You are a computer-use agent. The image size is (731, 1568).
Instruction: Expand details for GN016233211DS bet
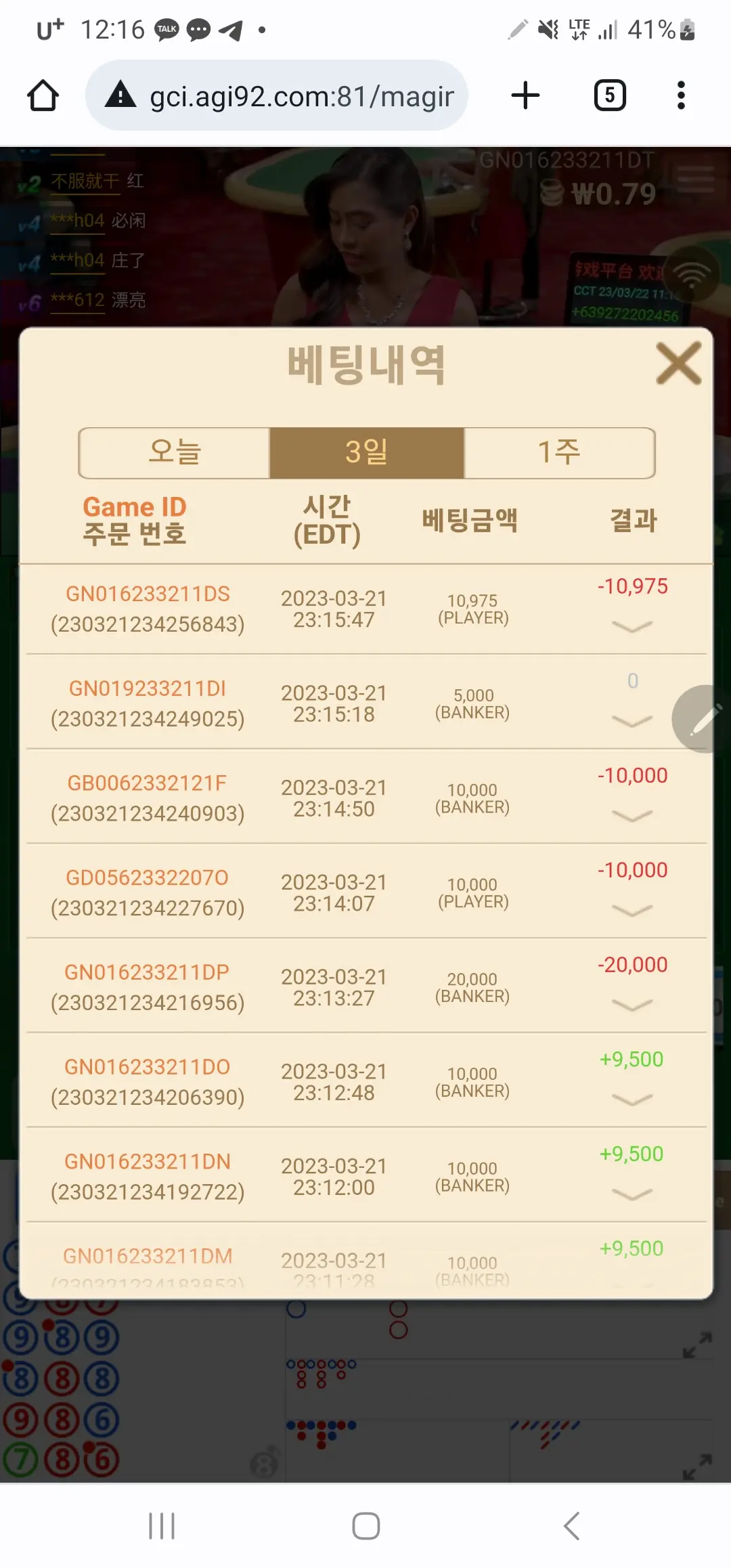pyautogui.click(x=632, y=626)
